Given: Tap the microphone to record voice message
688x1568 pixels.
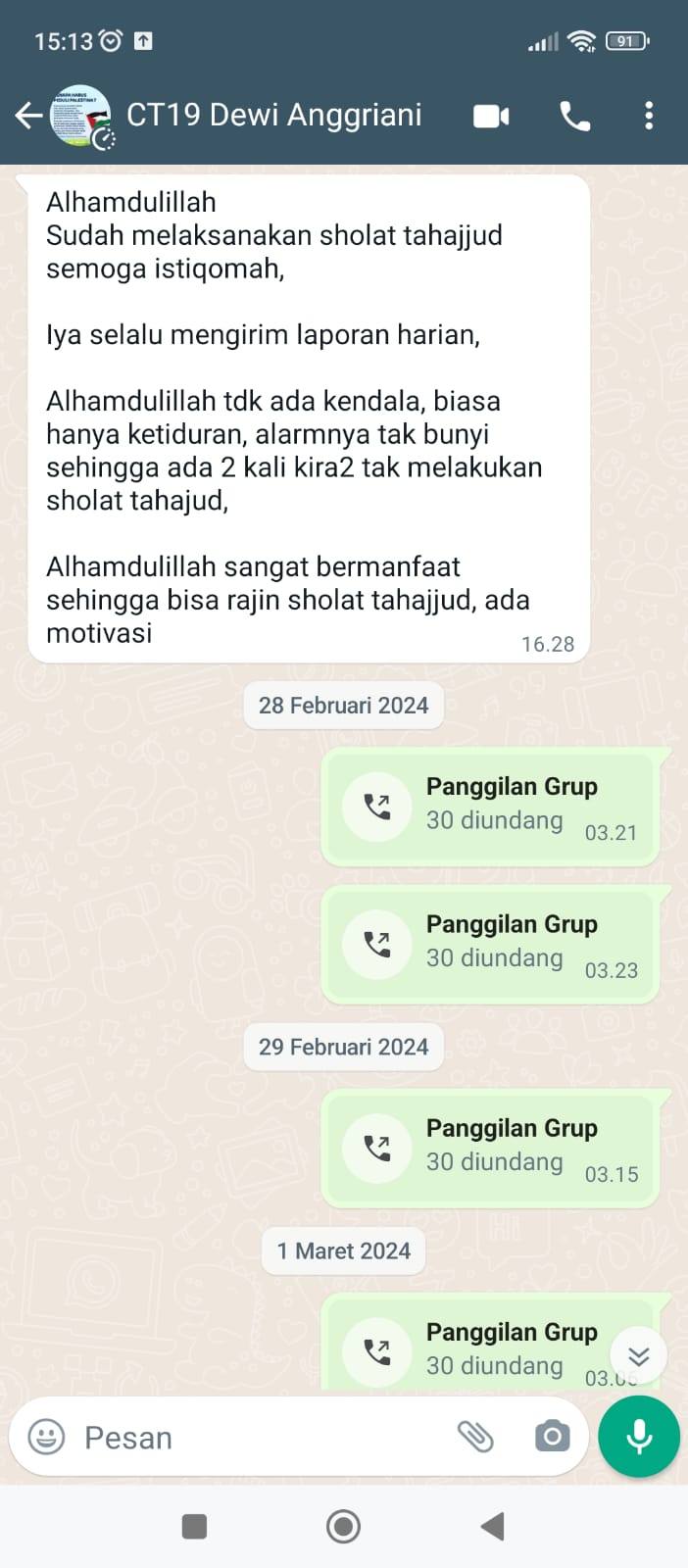Looking at the screenshot, I should pyautogui.click(x=639, y=1437).
